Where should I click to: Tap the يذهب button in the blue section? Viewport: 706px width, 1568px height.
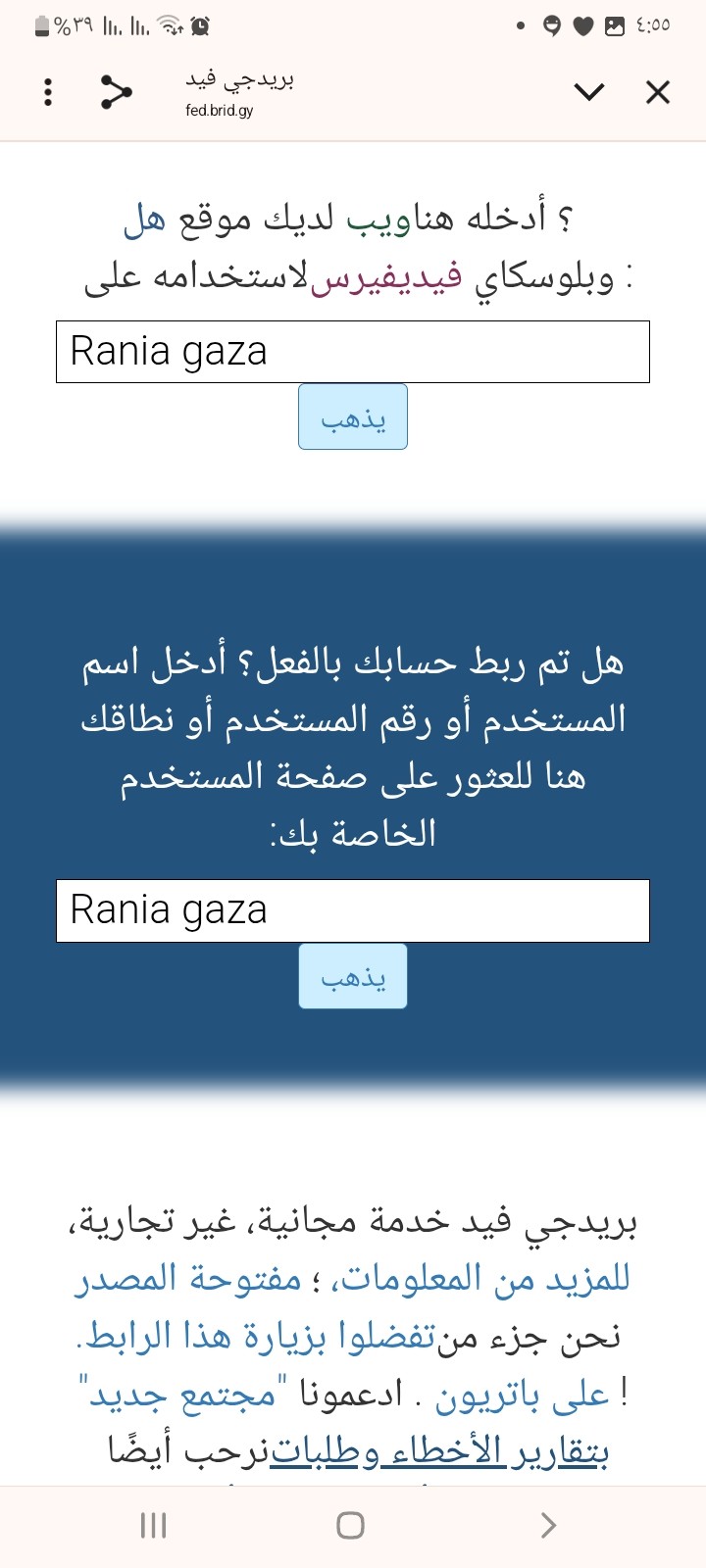(x=353, y=976)
